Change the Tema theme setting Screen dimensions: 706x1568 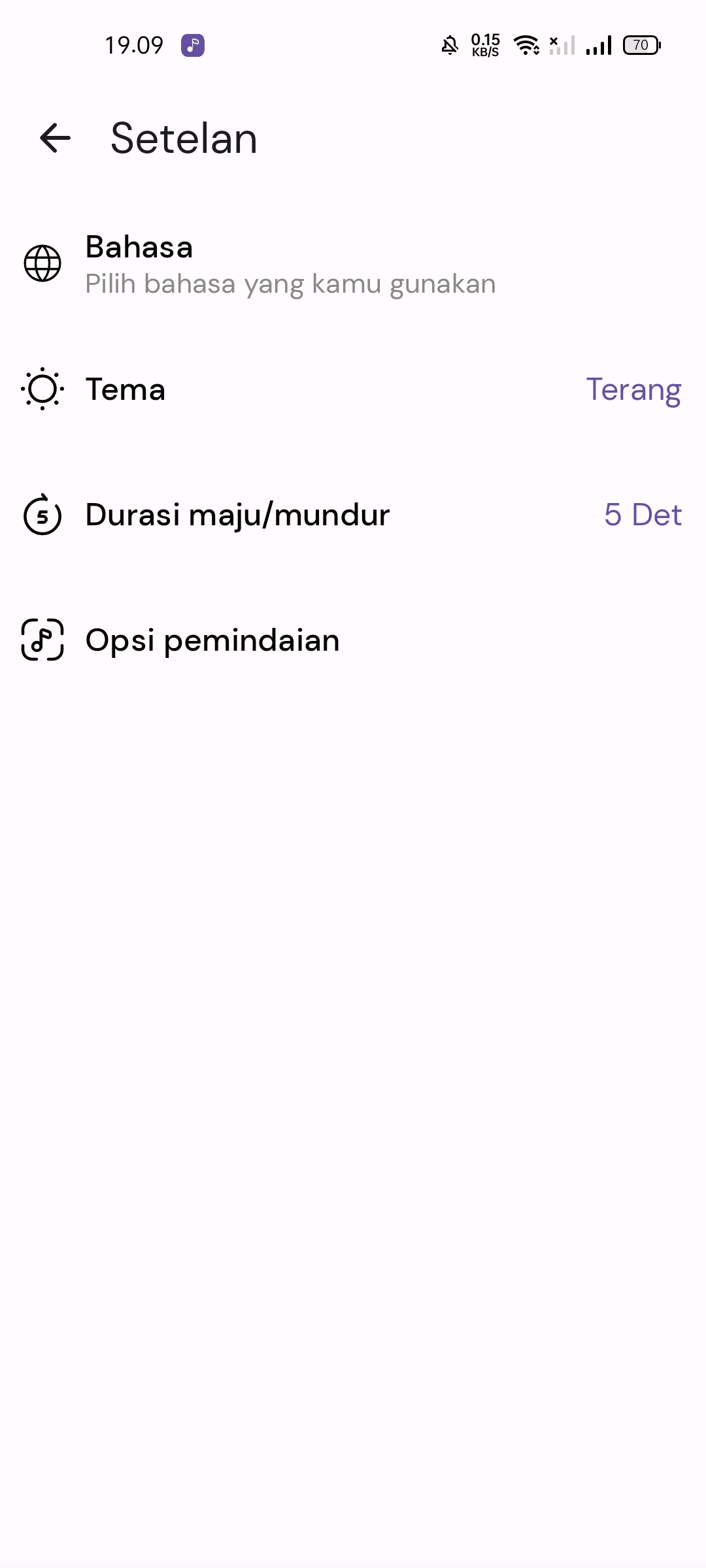[x=353, y=389]
